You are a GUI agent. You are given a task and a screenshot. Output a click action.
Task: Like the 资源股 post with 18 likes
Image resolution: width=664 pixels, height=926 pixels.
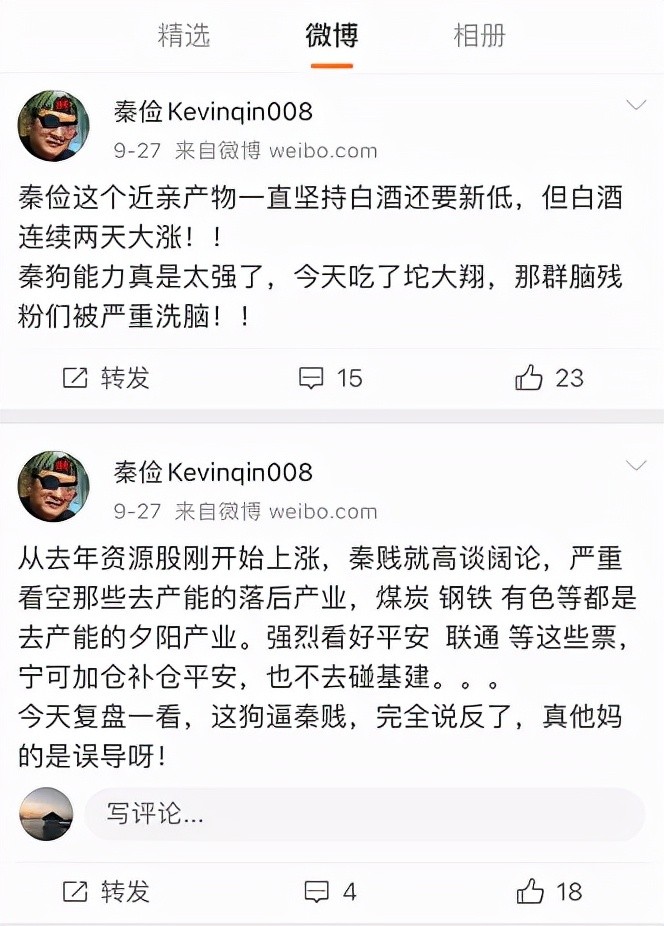pyautogui.click(x=549, y=891)
